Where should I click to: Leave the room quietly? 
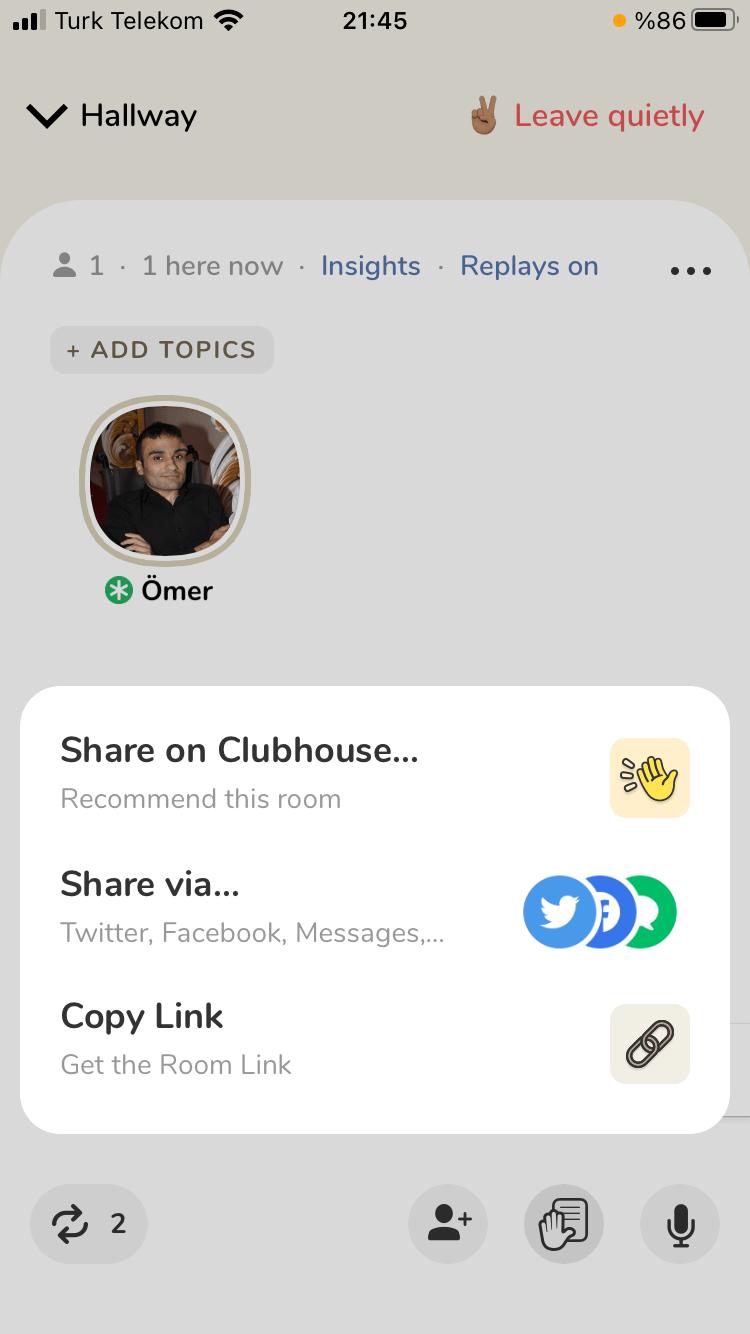pyautogui.click(x=587, y=116)
